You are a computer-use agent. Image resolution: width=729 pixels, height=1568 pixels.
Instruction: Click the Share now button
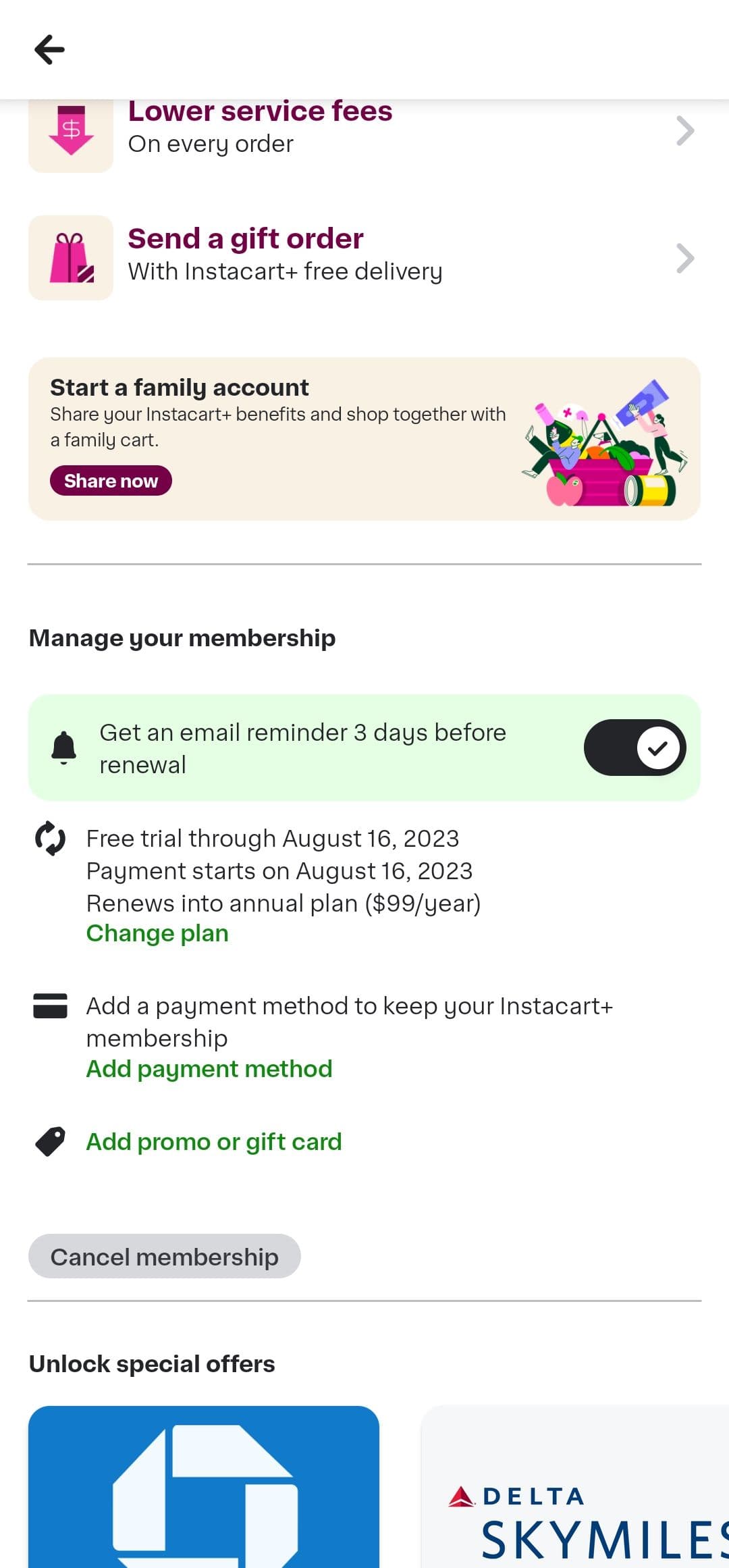pyautogui.click(x=111, y=481)
